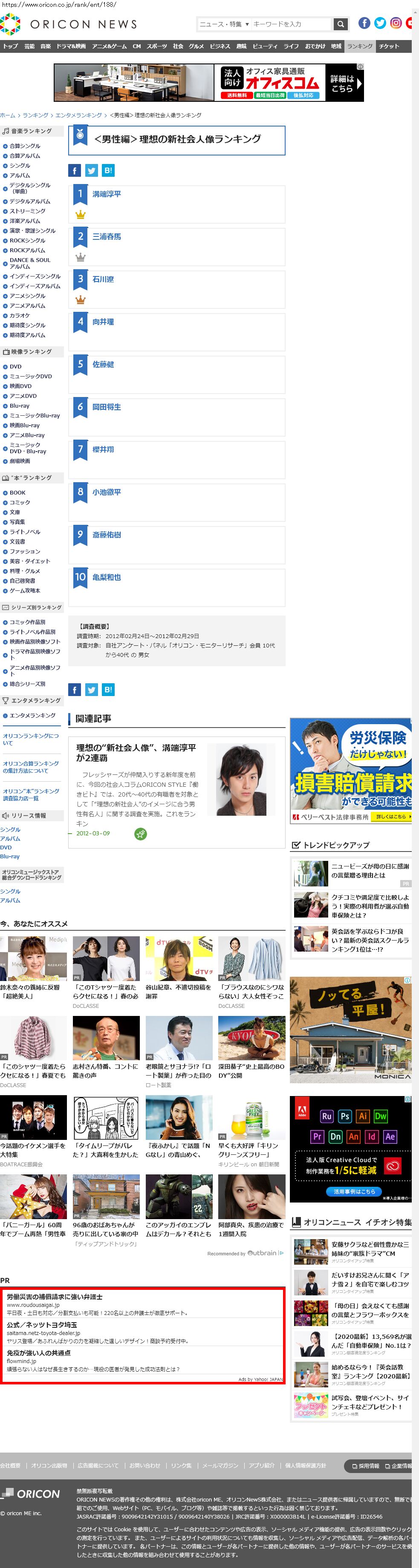Open rank 4 向井理
The width and height of the screenshot is (419, 1568).
(103, 321)
